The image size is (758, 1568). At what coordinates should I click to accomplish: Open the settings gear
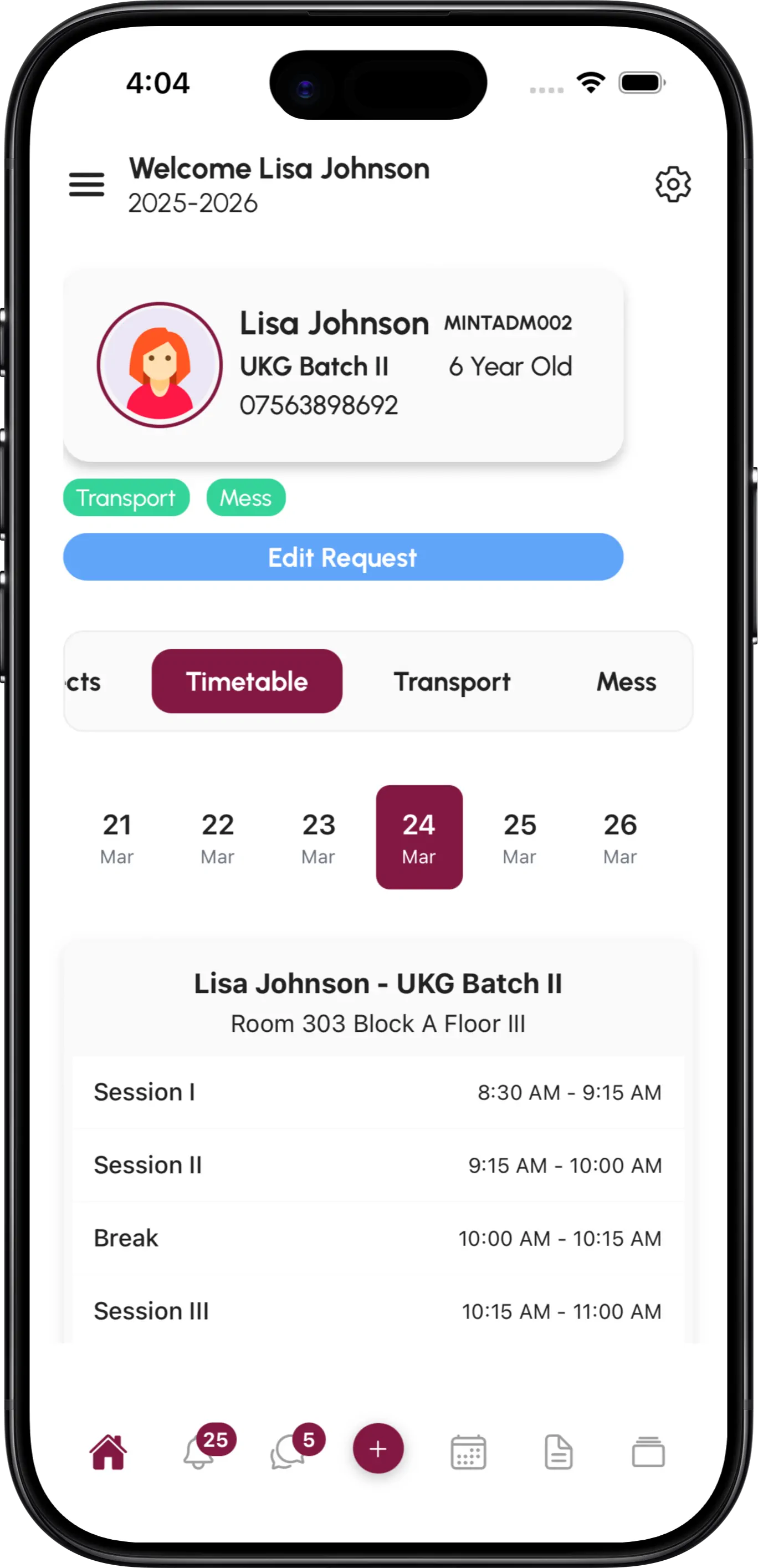[673, 185]
